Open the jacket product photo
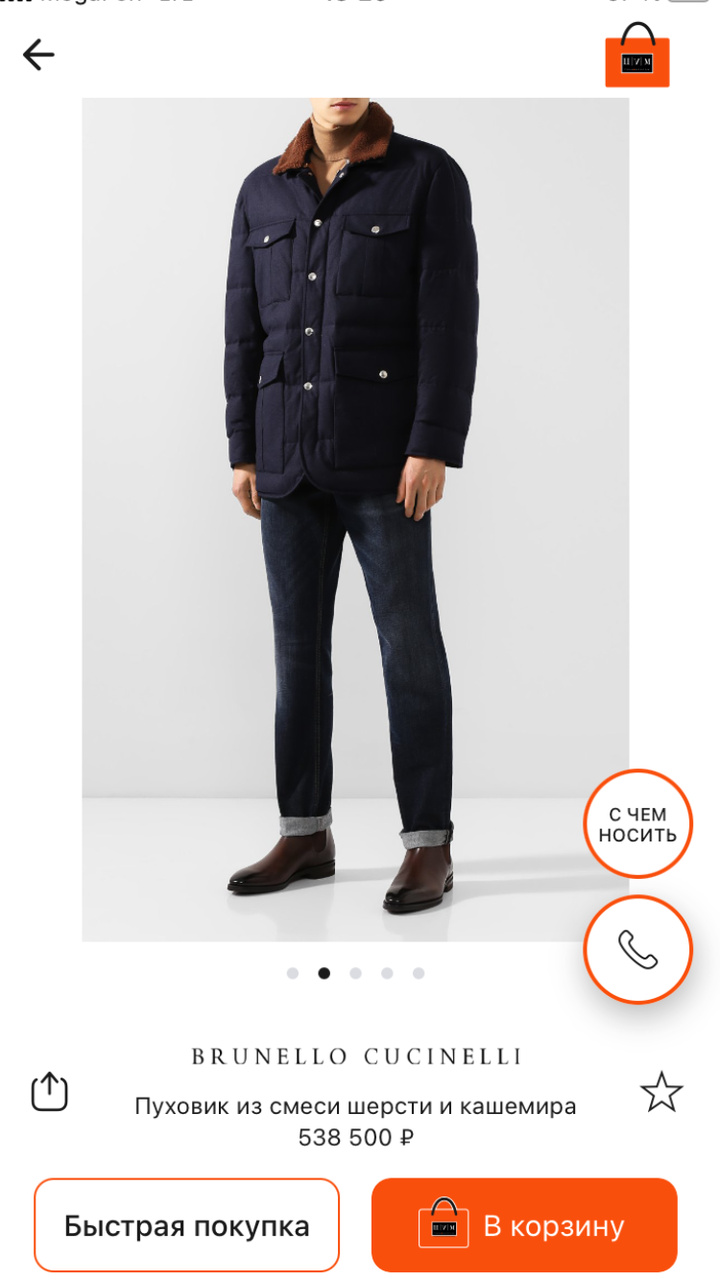 355,520
